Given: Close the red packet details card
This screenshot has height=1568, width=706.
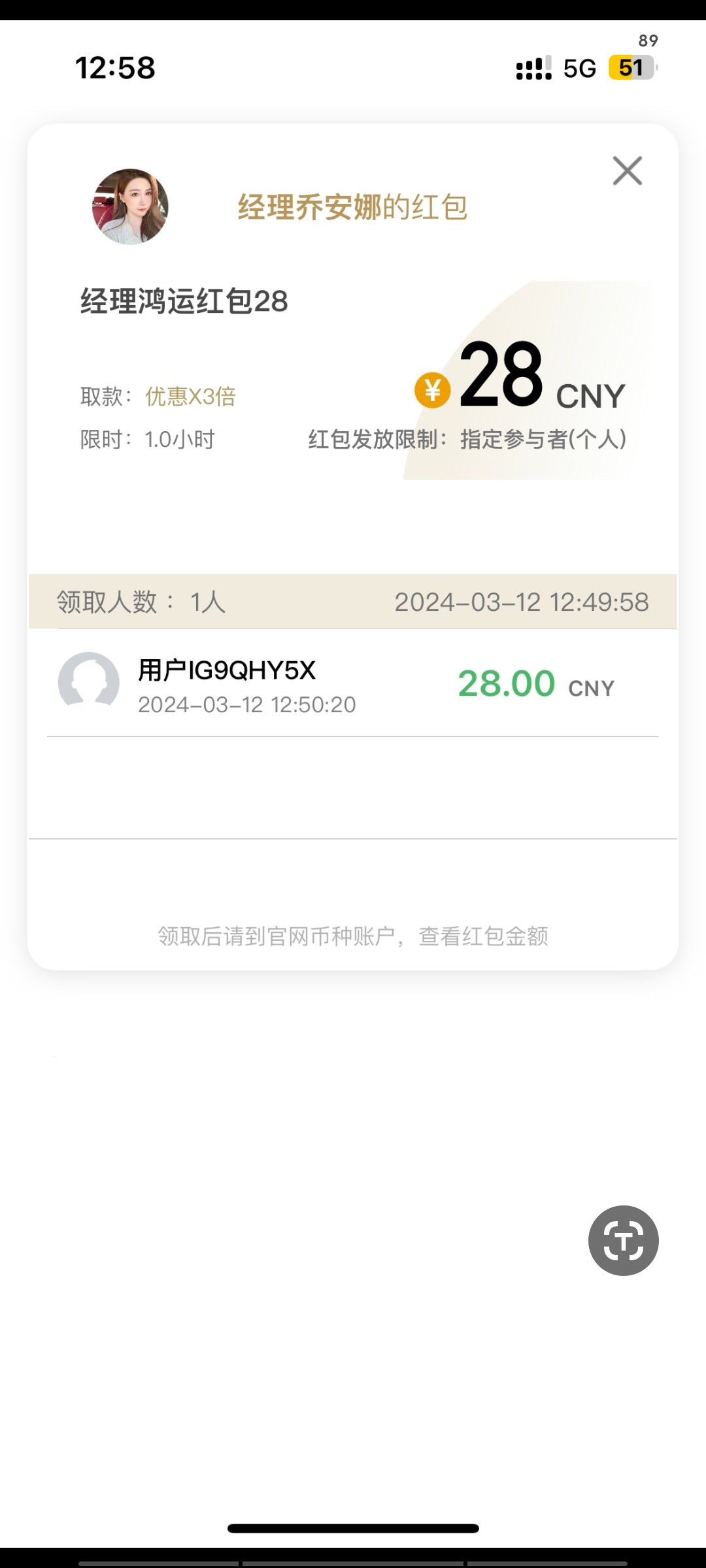Looking at the screenshot, I should tap(628, 171).
